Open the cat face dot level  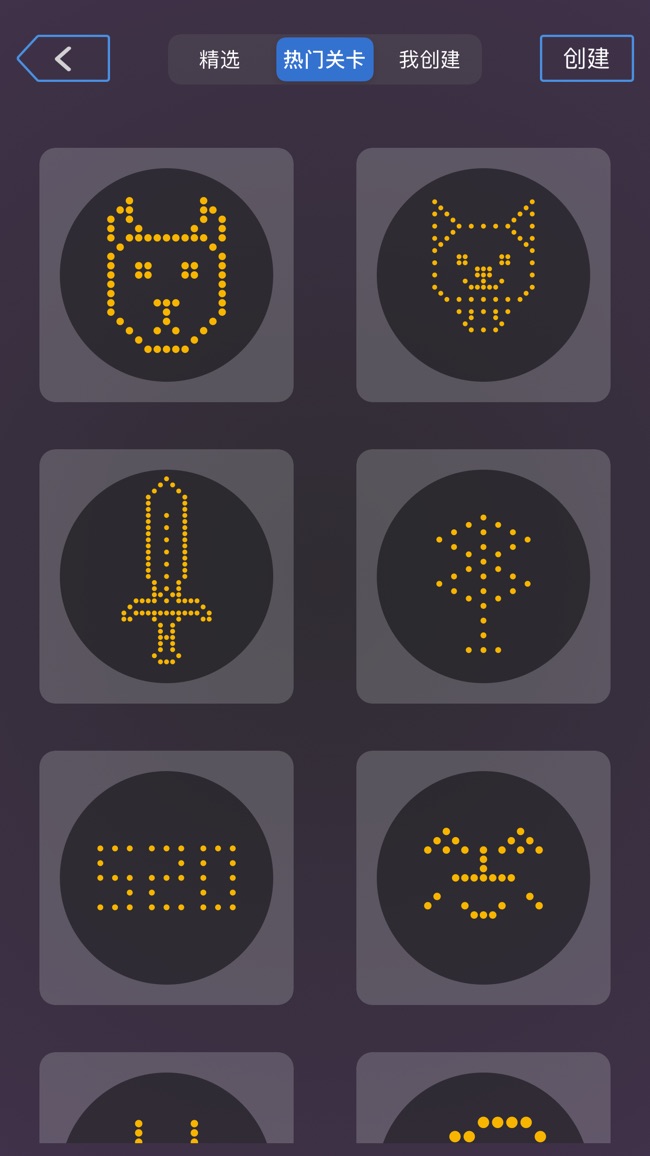(x=483, y=275)
